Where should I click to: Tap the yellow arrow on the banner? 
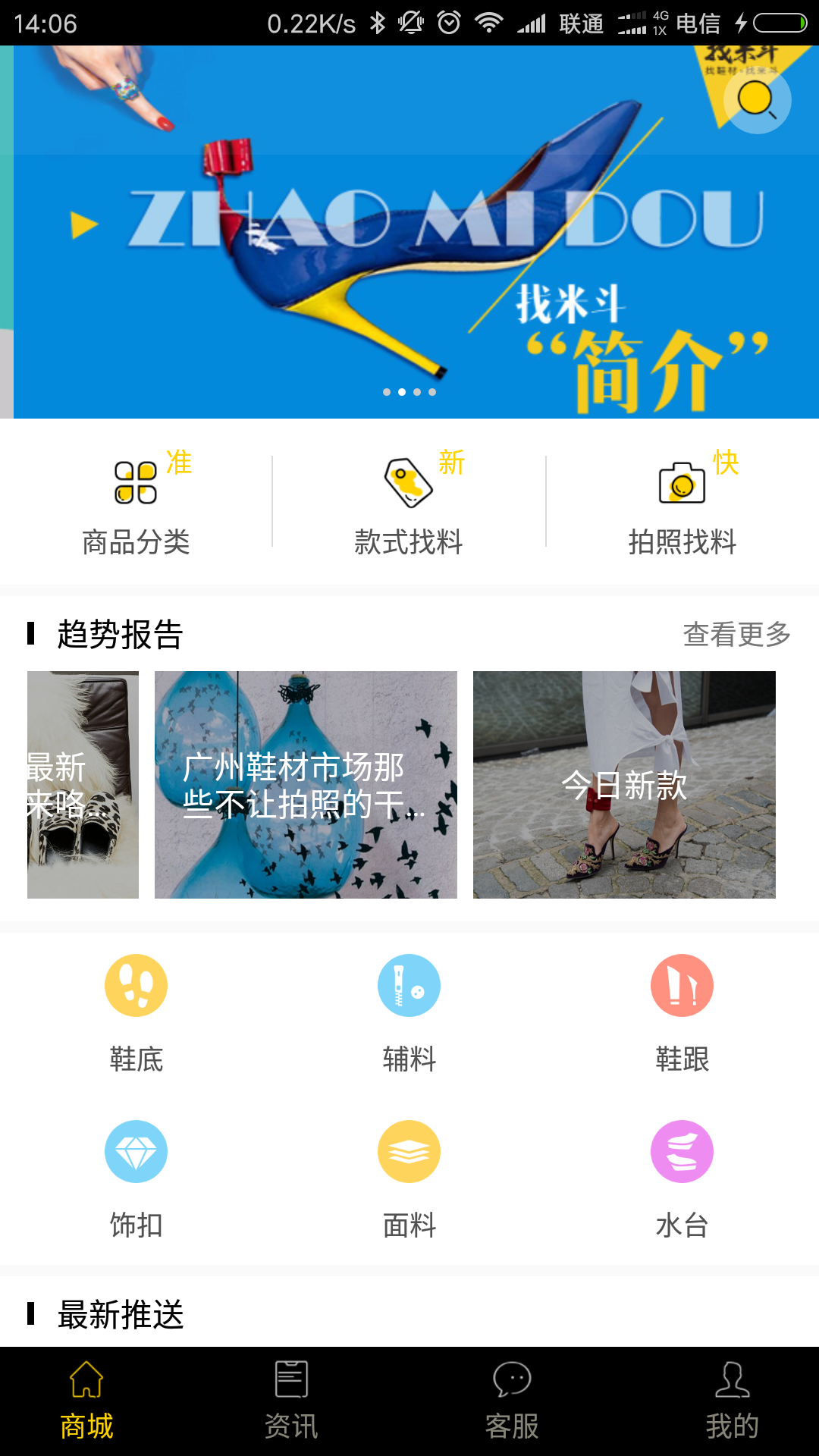(x=83, y=224)
